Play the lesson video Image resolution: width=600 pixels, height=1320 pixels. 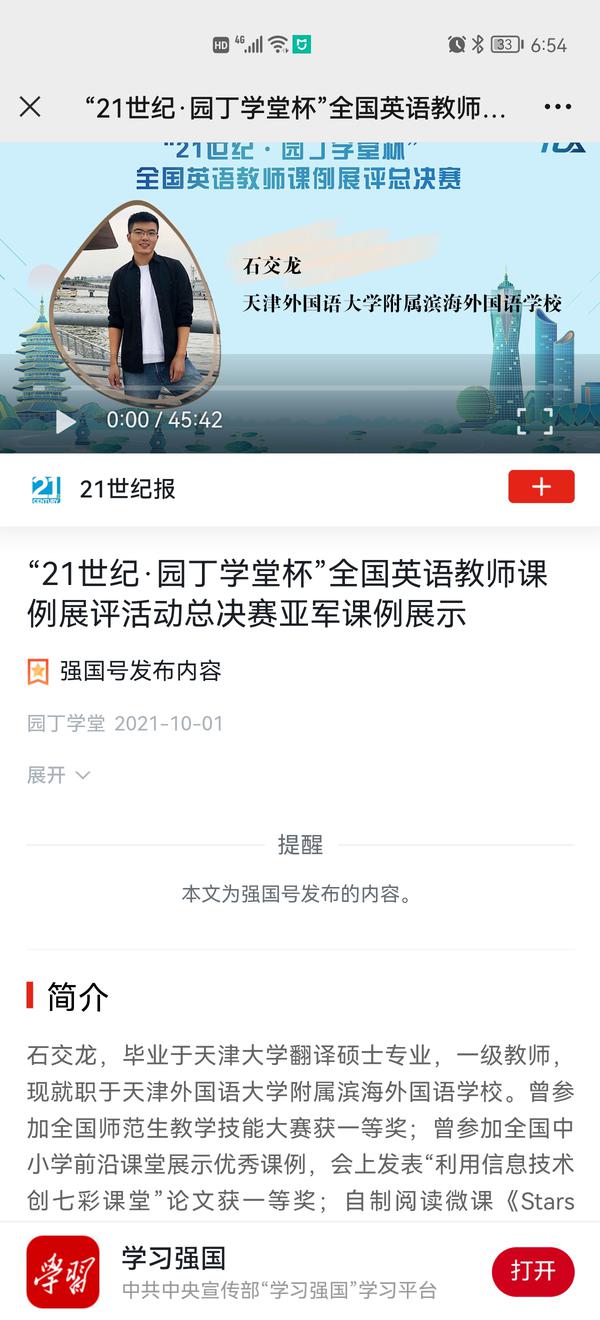pyautogui.click(x=66, y=421)
